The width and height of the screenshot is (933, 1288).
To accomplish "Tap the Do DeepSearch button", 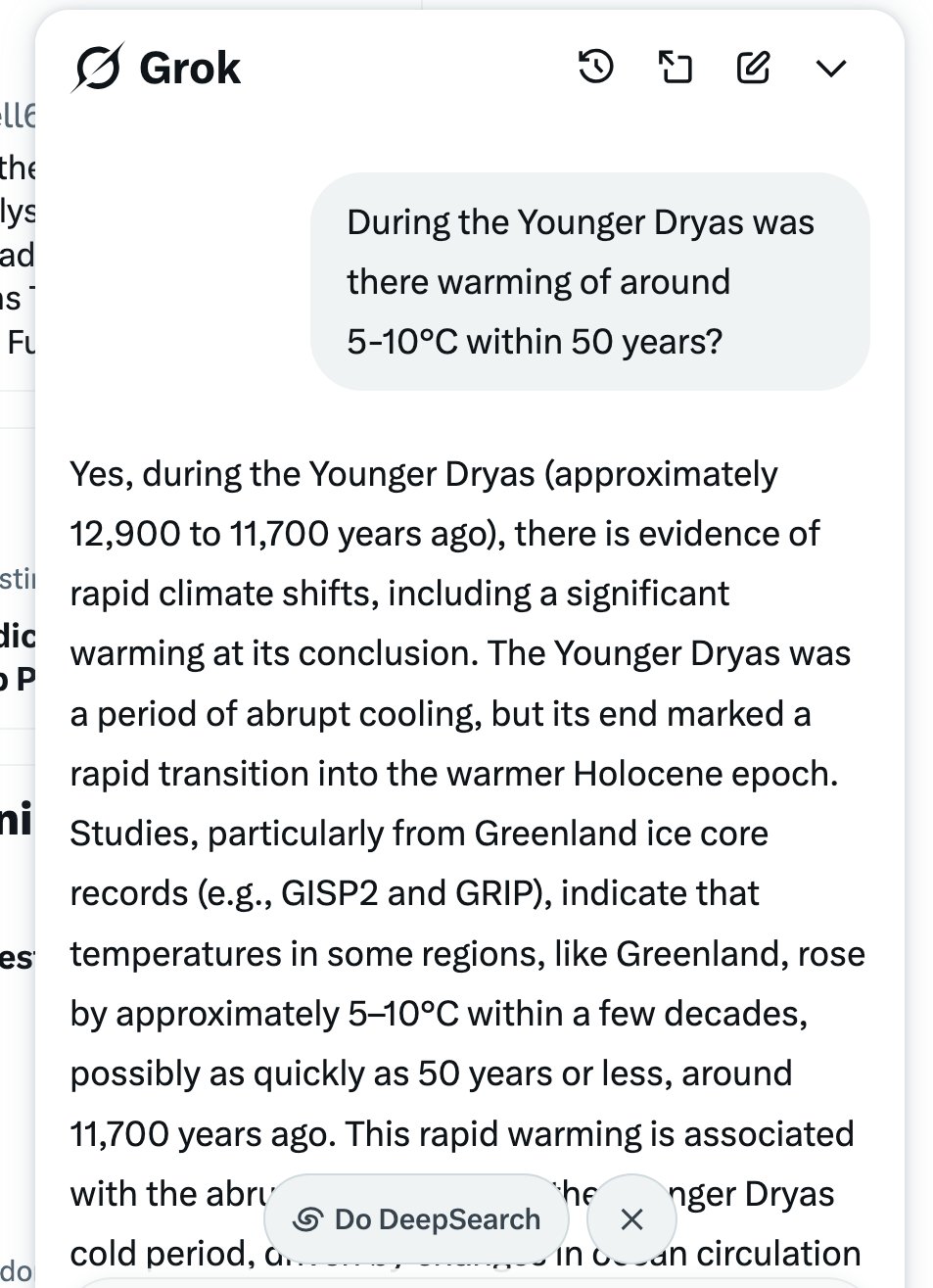I will click(417, 1219).
